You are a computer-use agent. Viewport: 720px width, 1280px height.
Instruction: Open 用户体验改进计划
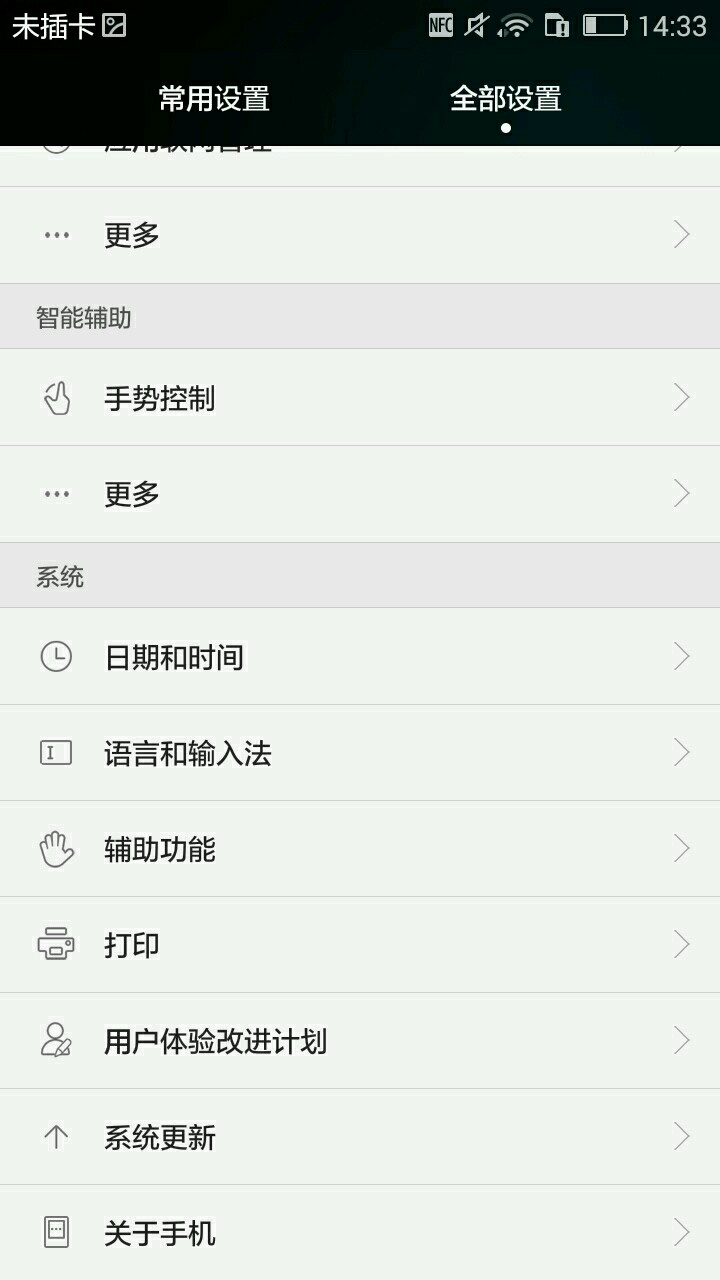coord(360,1041)
